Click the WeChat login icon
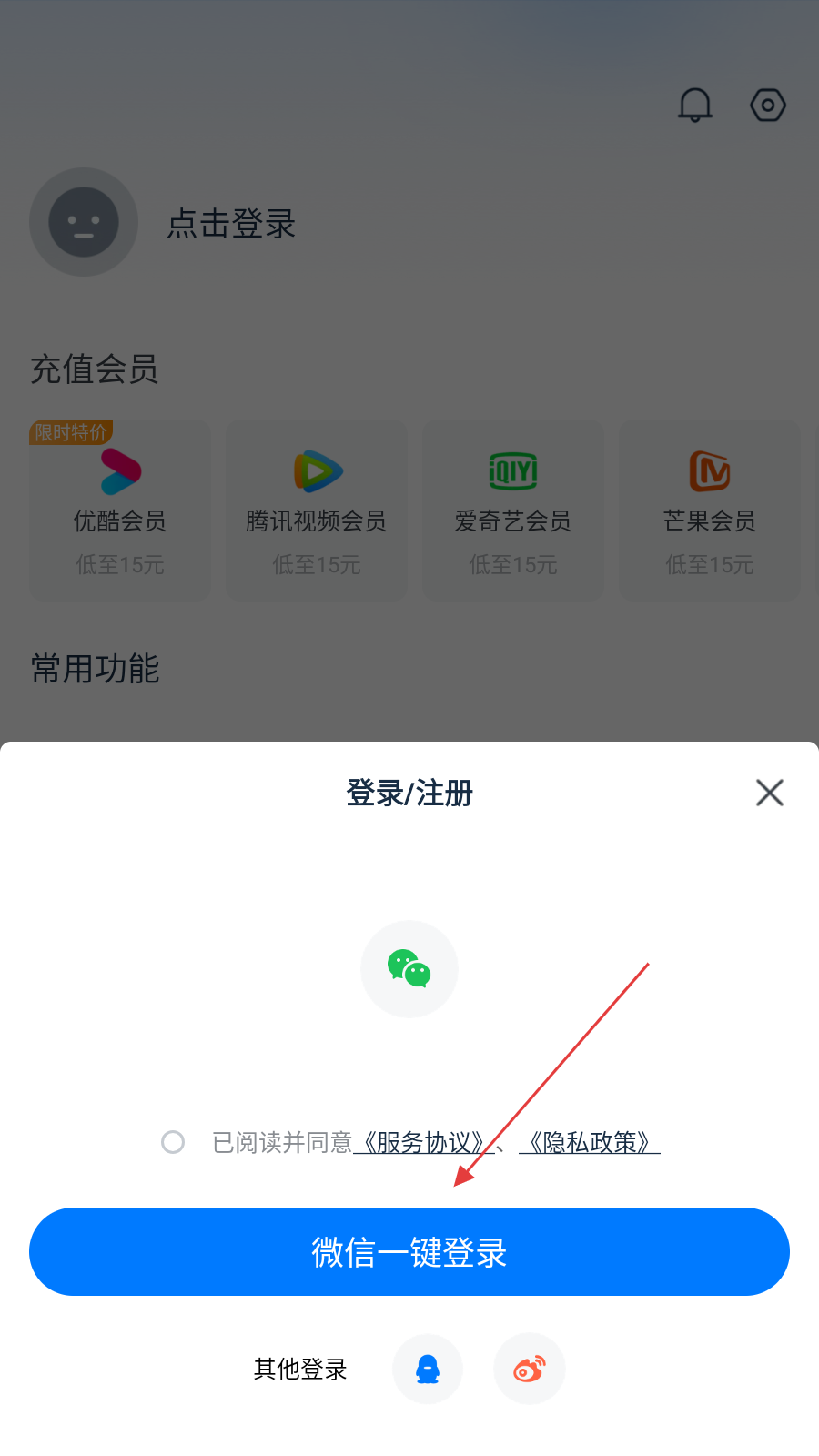819x1456 pixels. point(409,968)
